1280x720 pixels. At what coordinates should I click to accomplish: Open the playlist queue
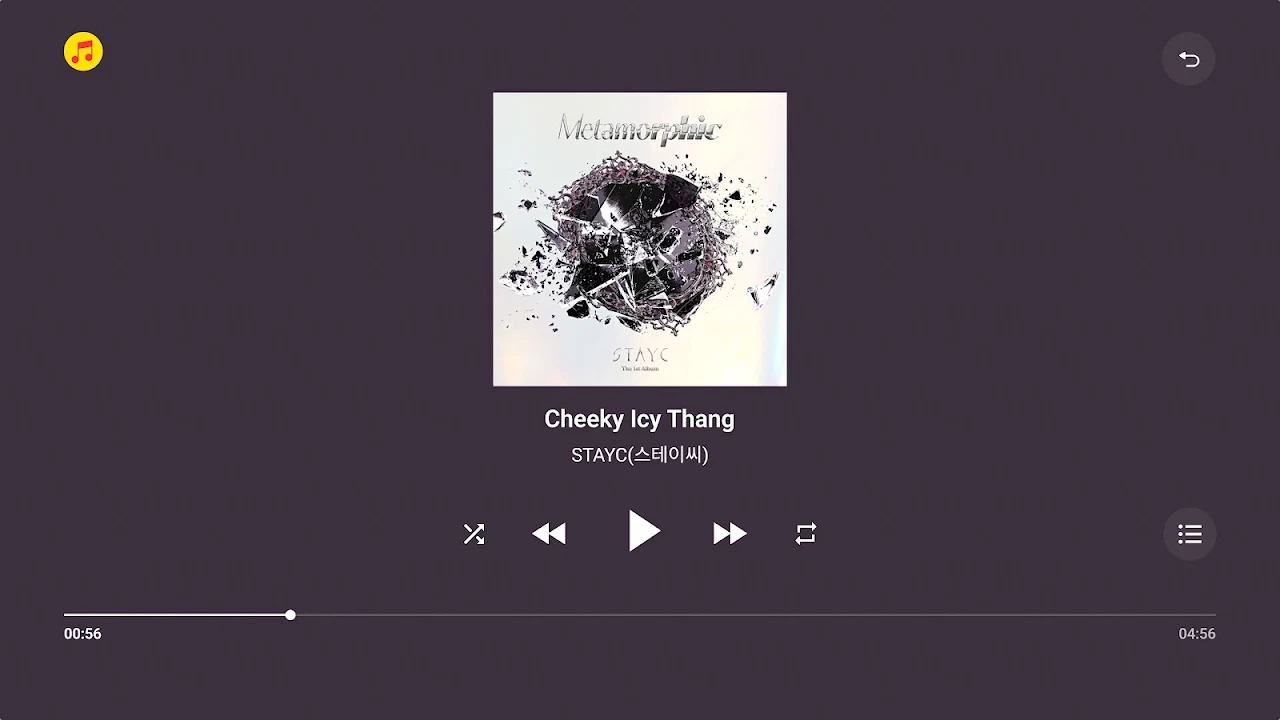coord(1189,534)
